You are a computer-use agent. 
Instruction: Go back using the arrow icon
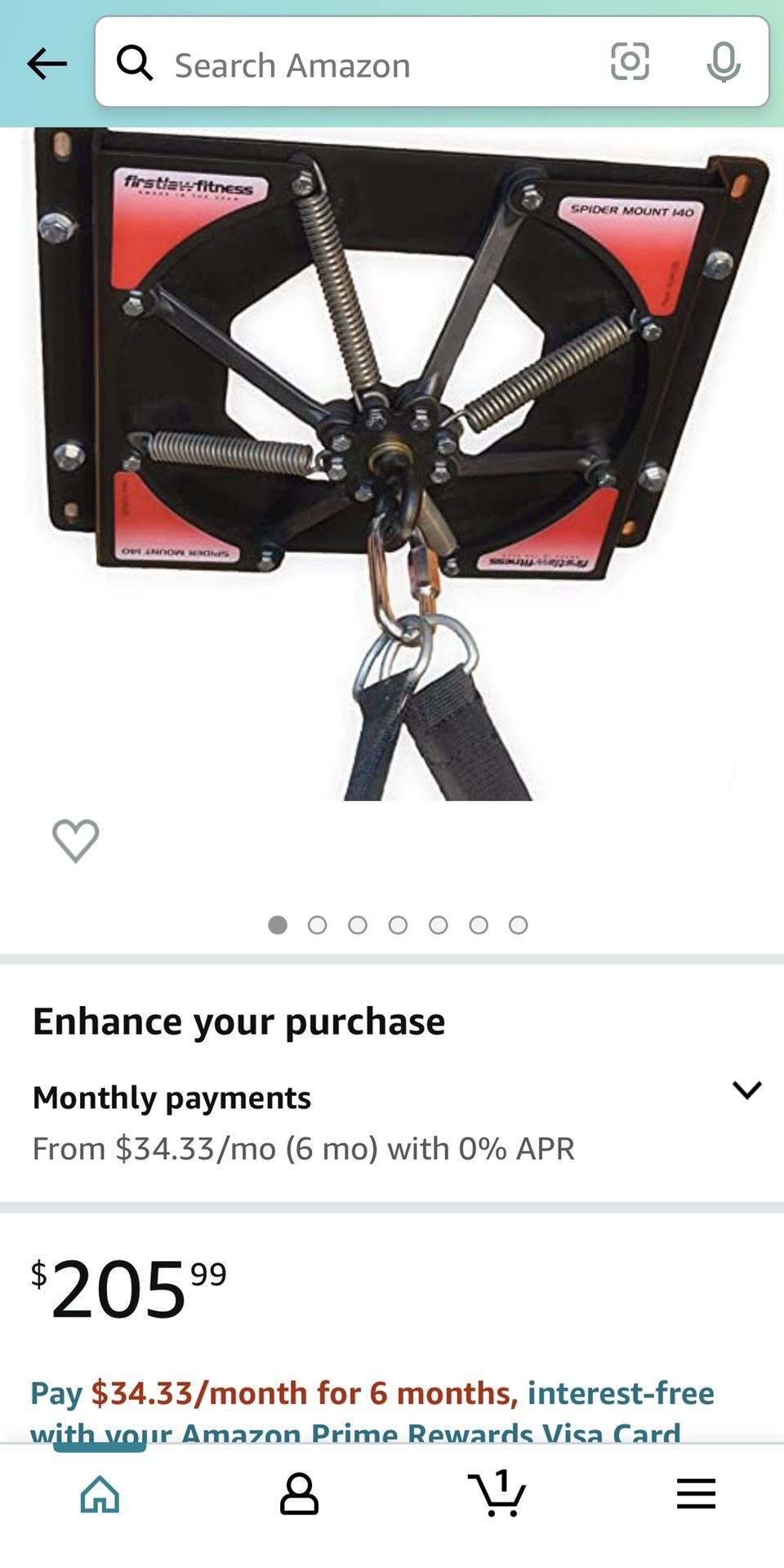[x=47, y=63]
